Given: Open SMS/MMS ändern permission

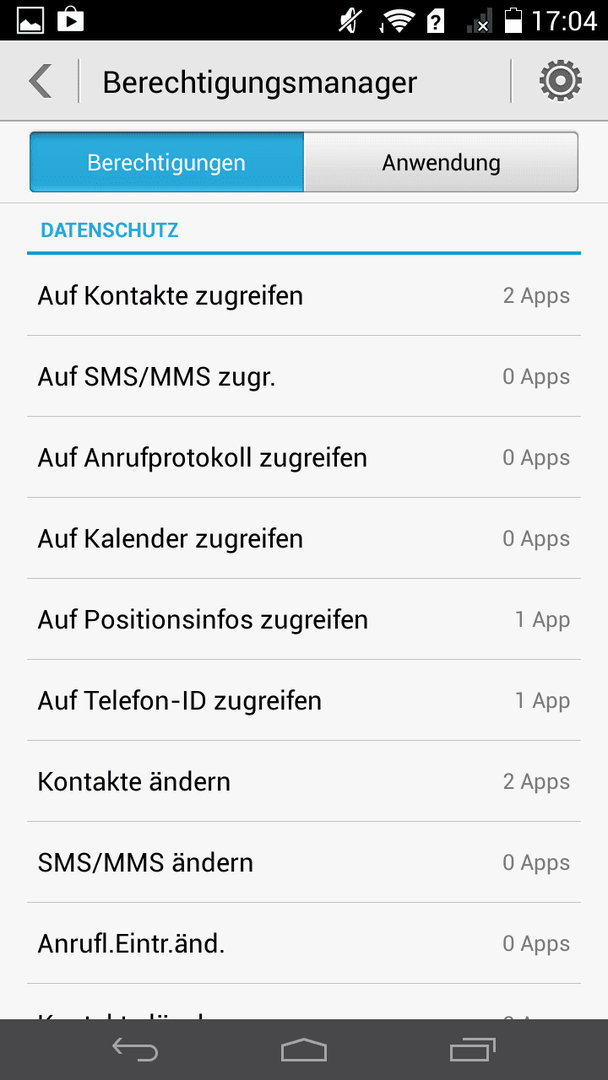Looking at the screenshot, I should point(304,862).
